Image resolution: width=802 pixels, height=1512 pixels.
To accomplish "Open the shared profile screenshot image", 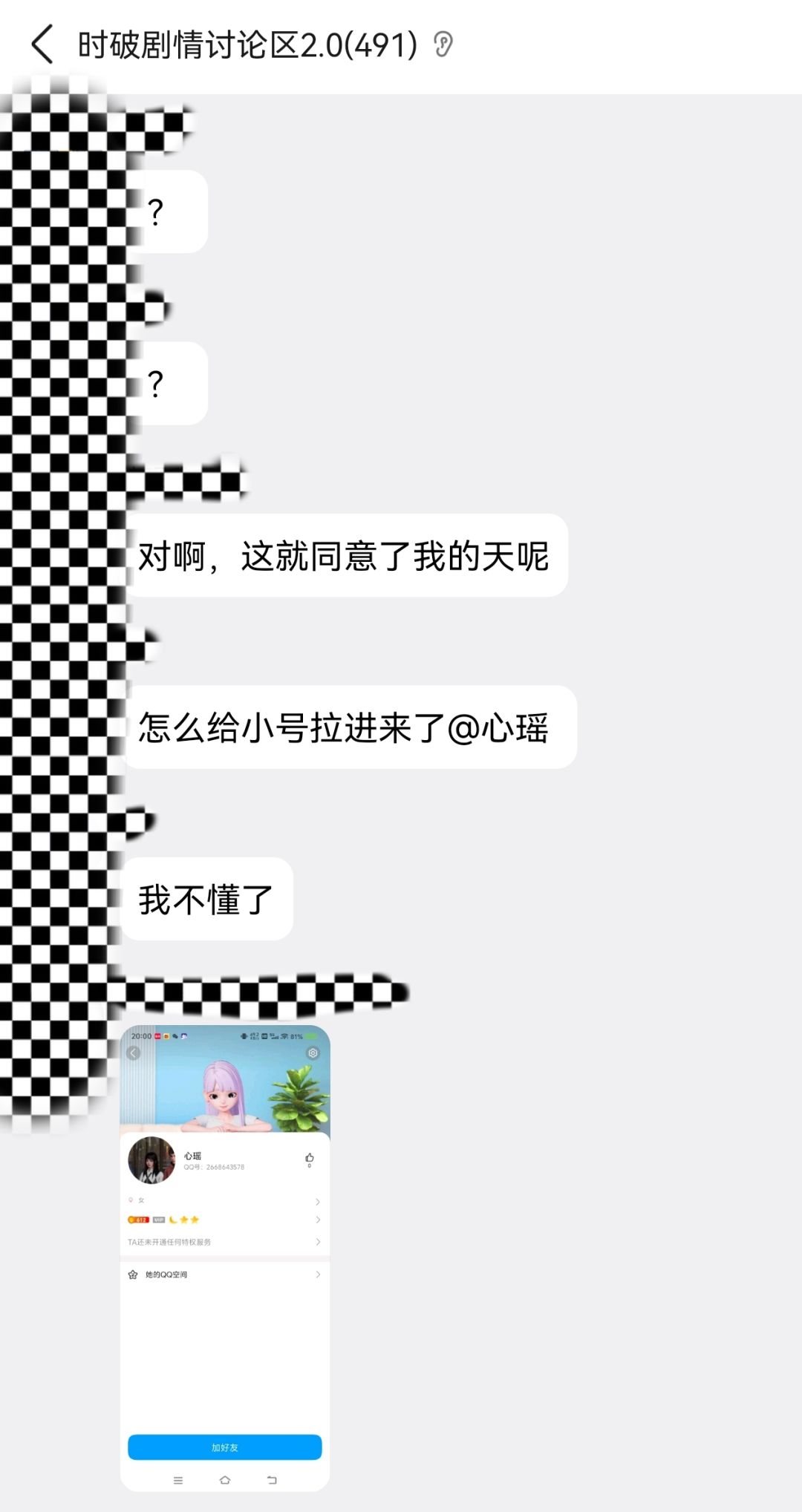I will (225, 1258).
